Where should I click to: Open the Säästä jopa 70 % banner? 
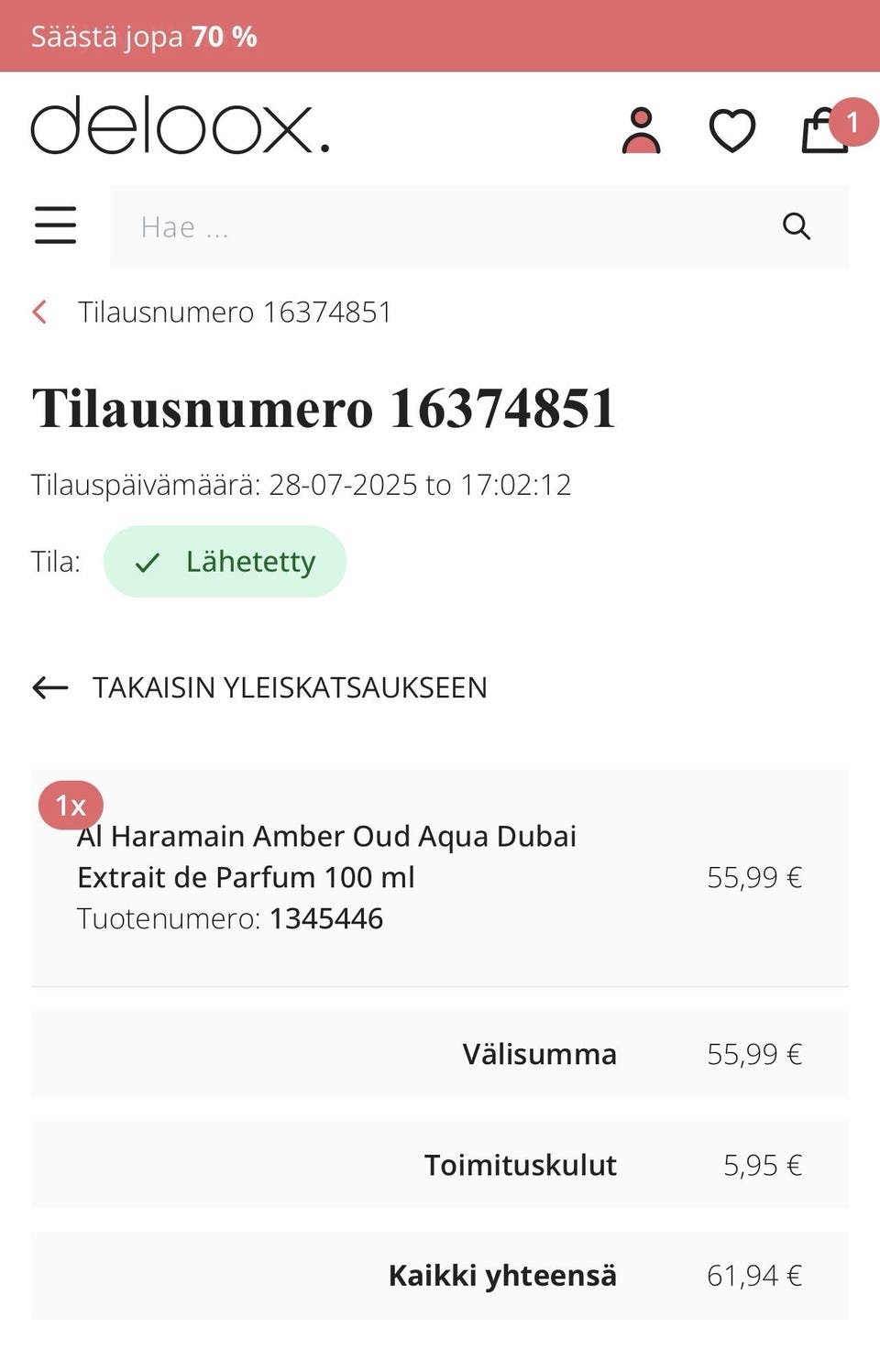coord(145,37)
